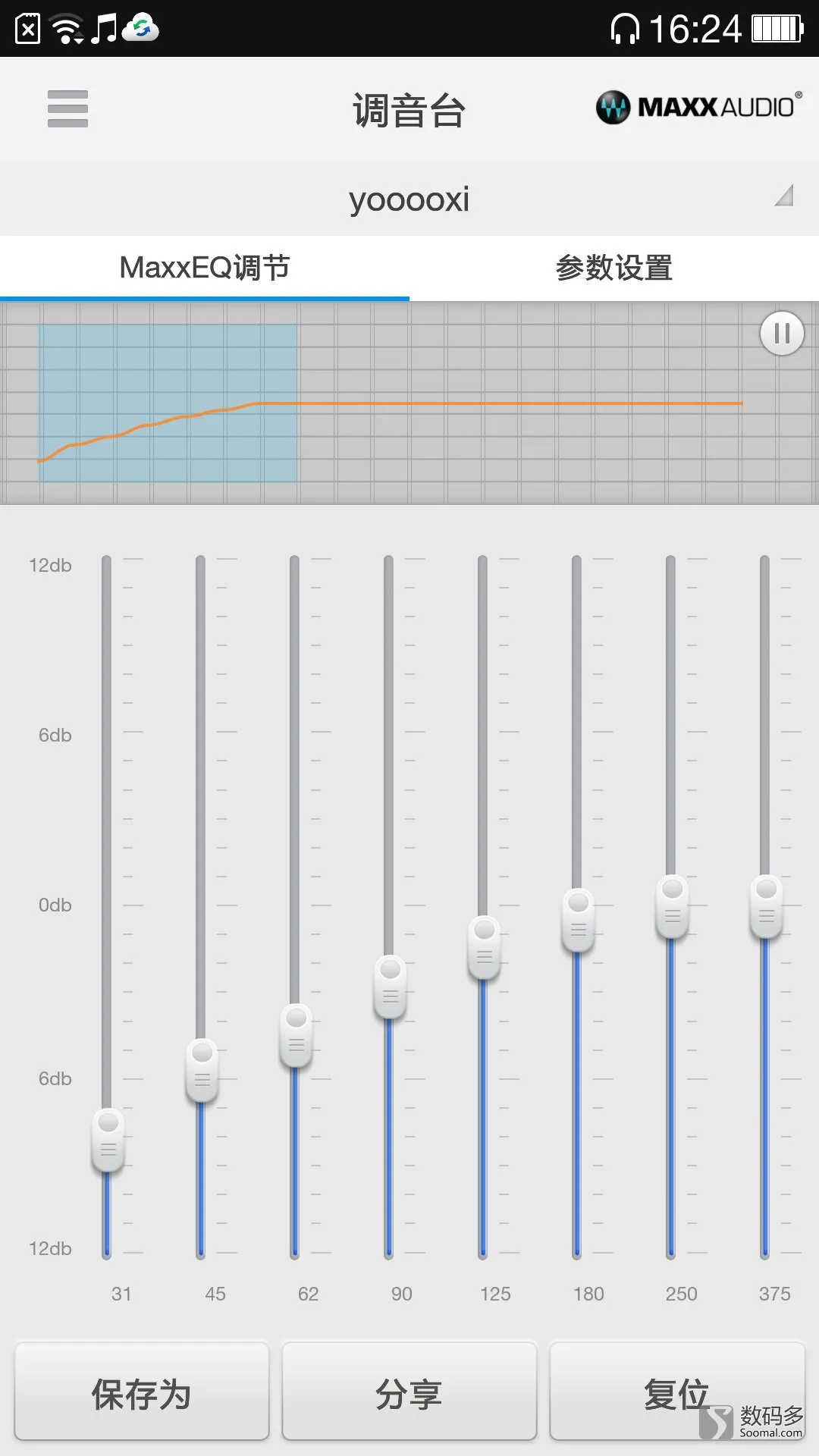Select the MaxxEQ调节 tab
The height and width of the screenshot is (1456, 819).
coord(205,268)
